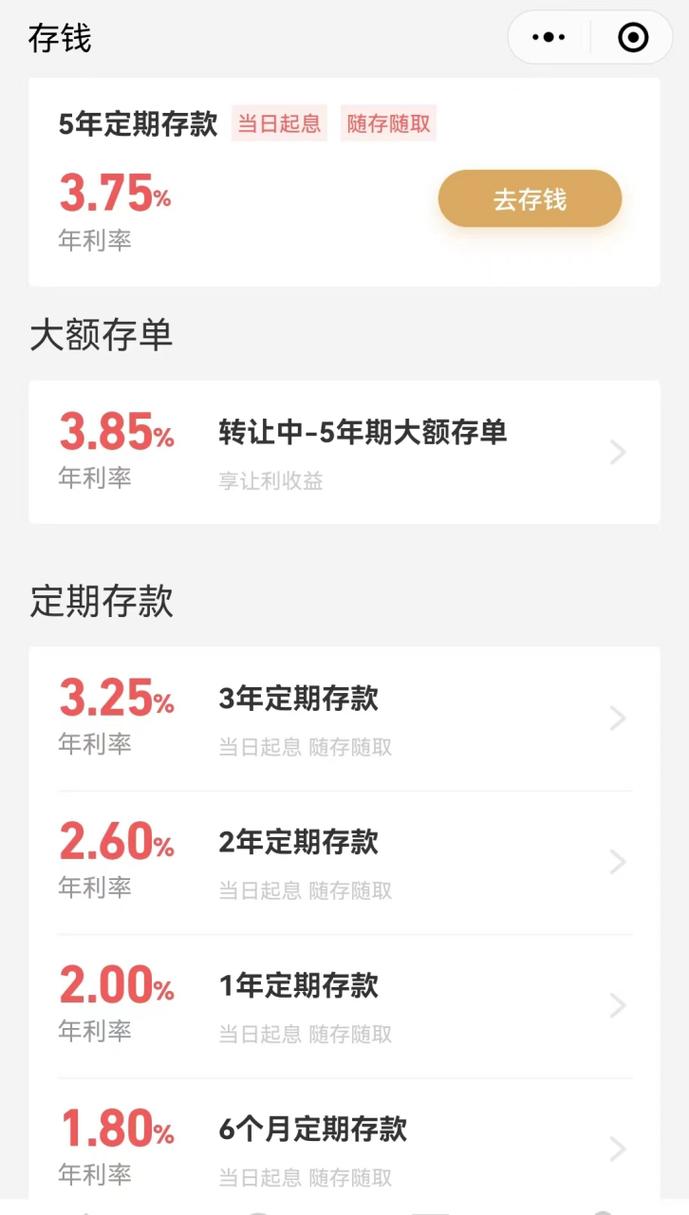
Task: Open 转让中-5年期大额存单 3.85% row
Action: 344,452
